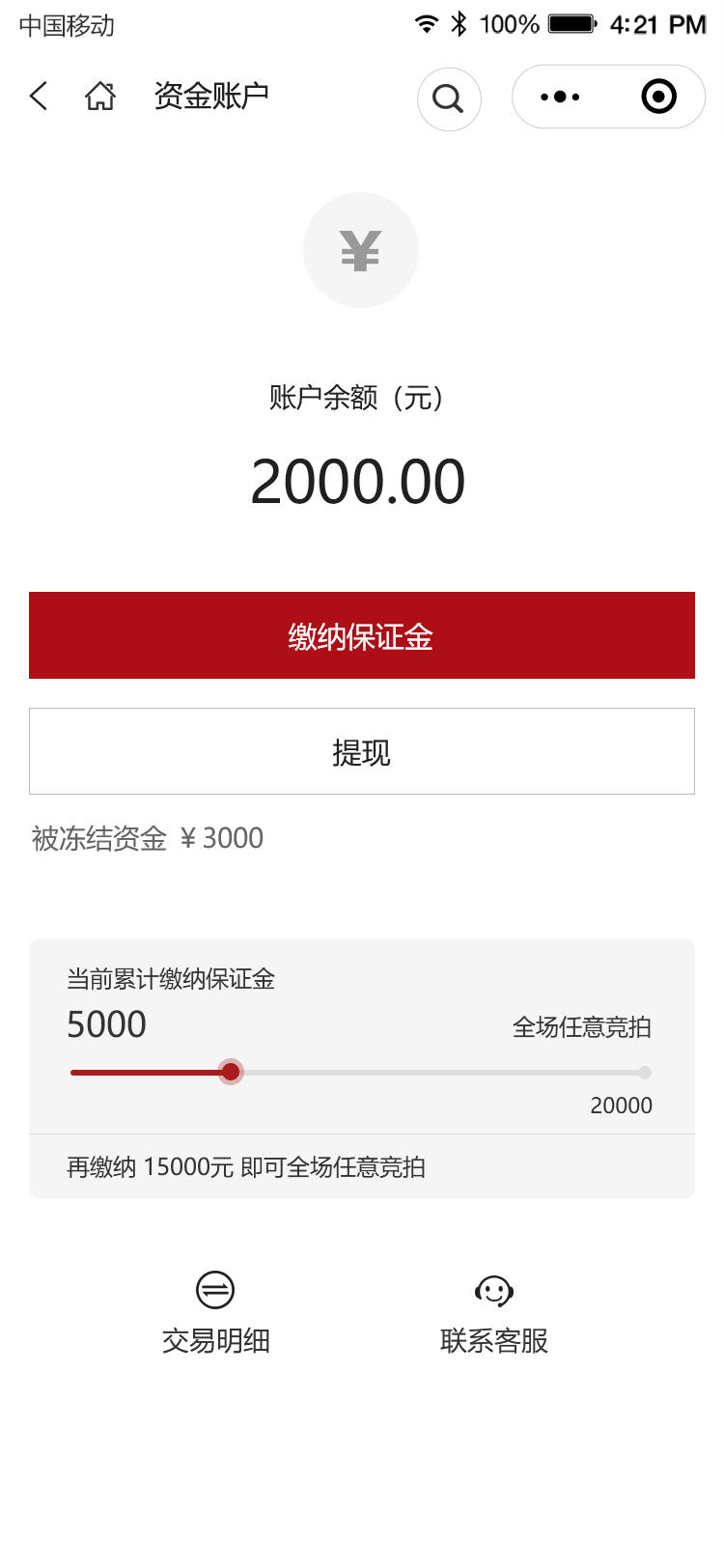
Task: Open 联系客服 customer service
Action: 494,1314
